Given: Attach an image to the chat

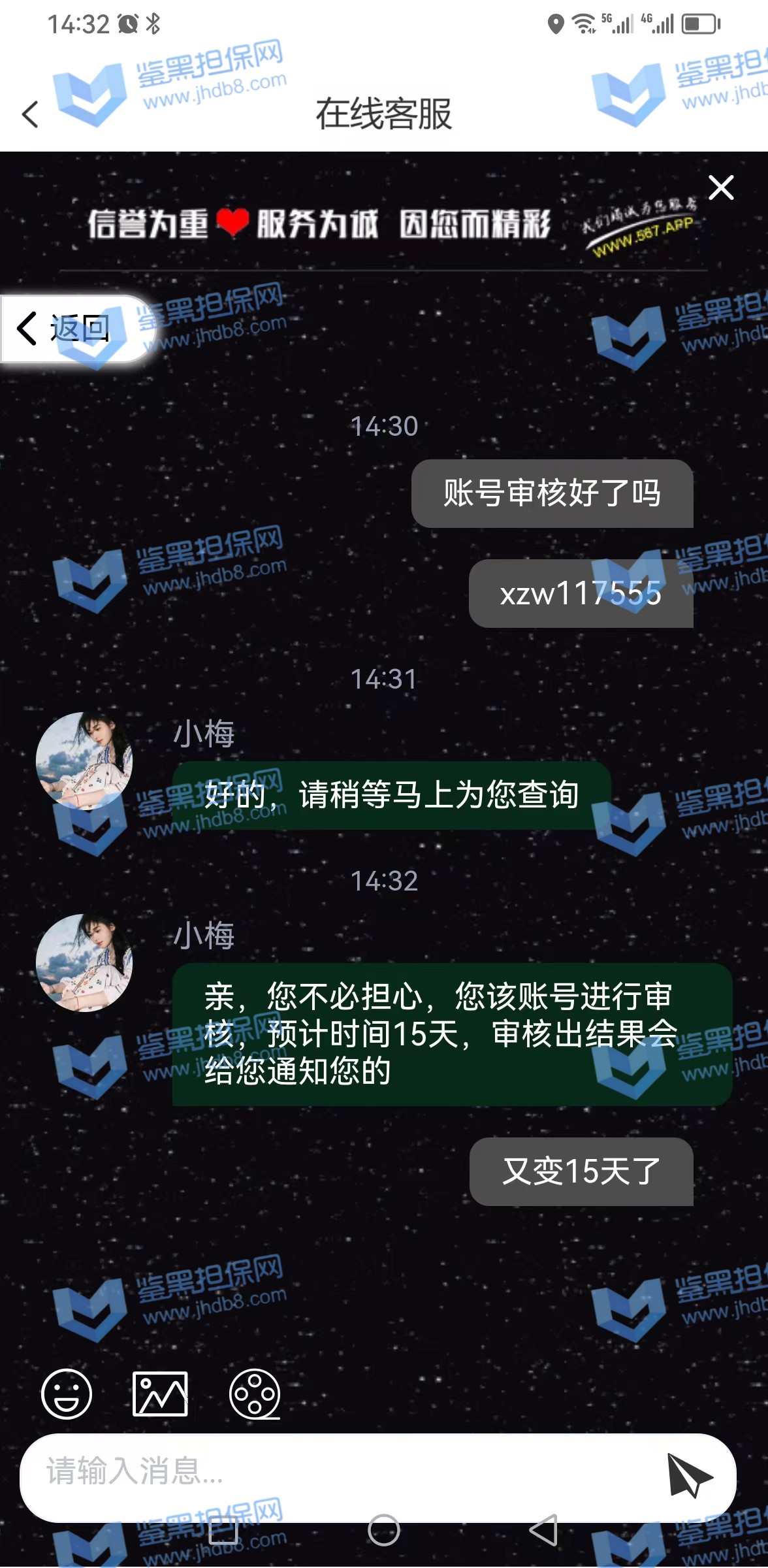Looking at the screenshot, I should [160, 1394].
